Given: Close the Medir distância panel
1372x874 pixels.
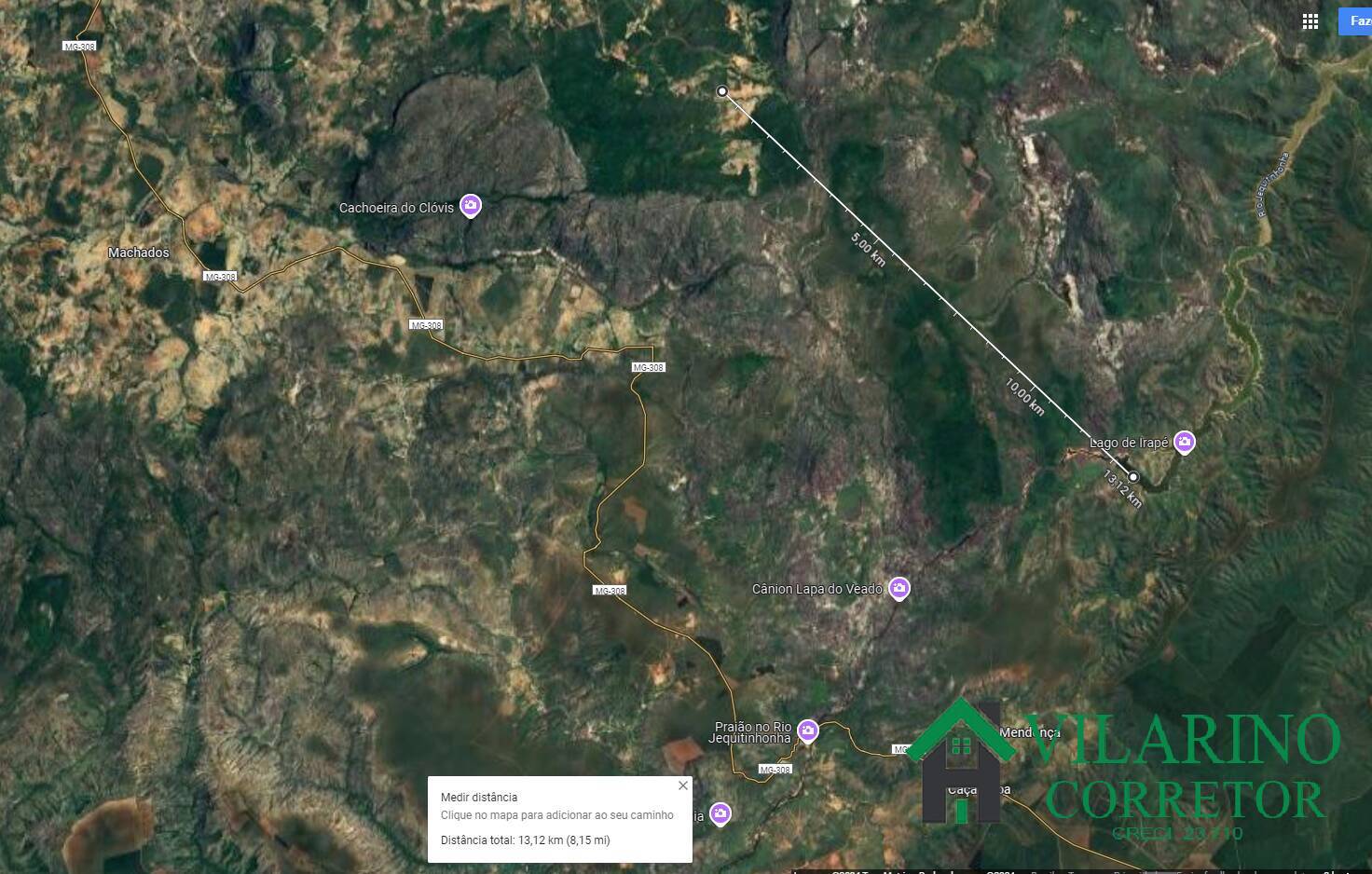Looking at the screenshot, I should [x=683, y=785].
